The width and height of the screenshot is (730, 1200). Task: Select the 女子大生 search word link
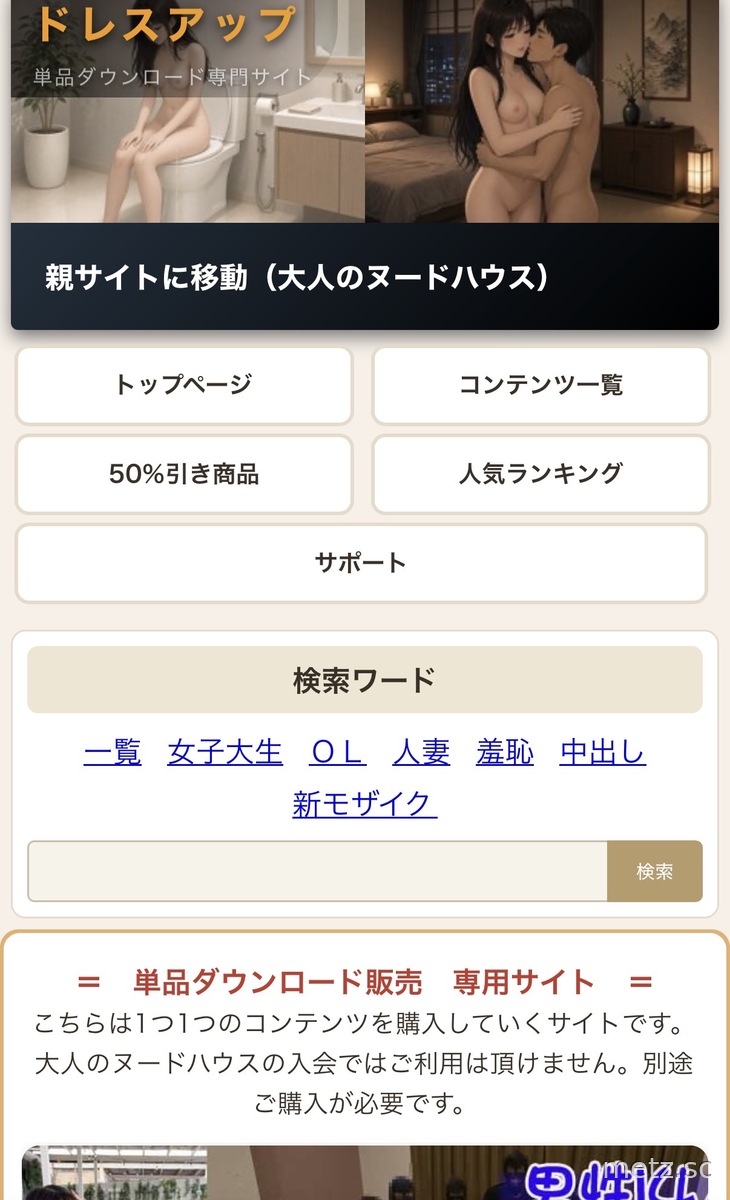225,752
